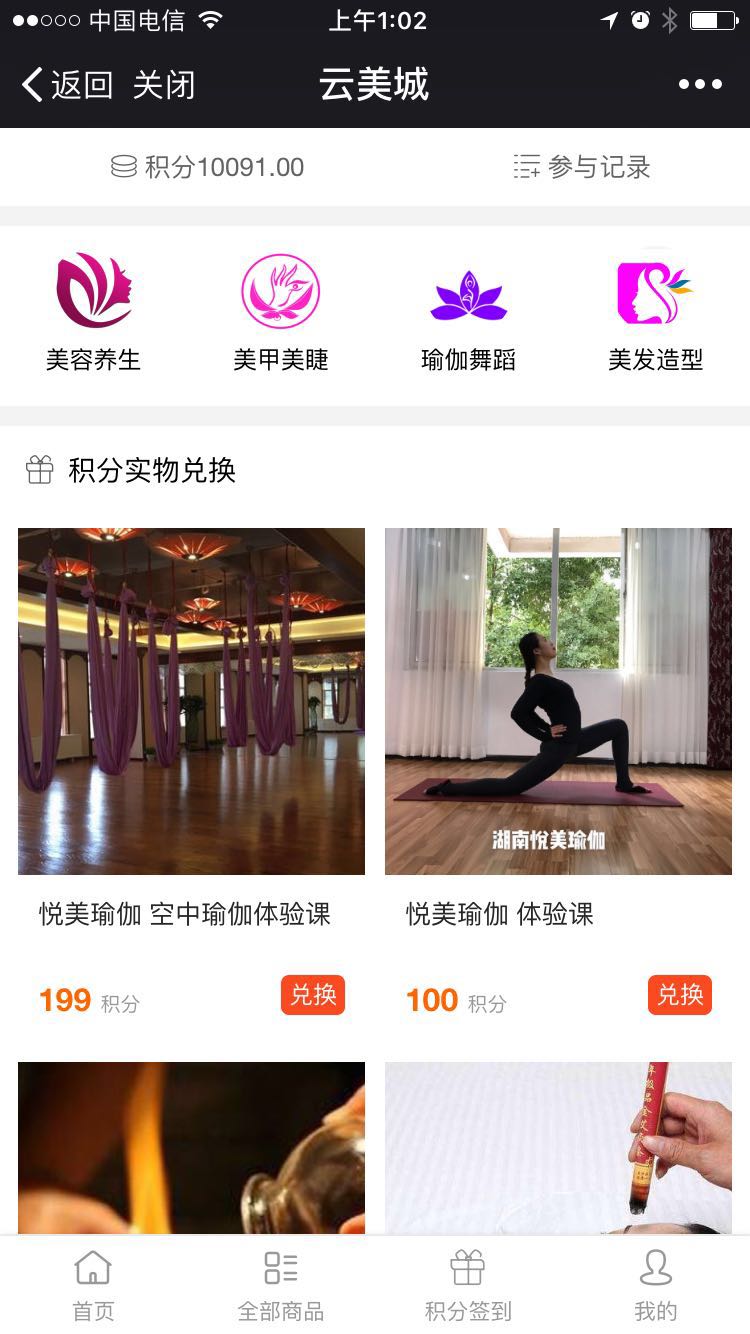Open the three-dot overflow menu
Image resolution: width=750 pixels, height=1334 pixels.
(x=700, y=85)
